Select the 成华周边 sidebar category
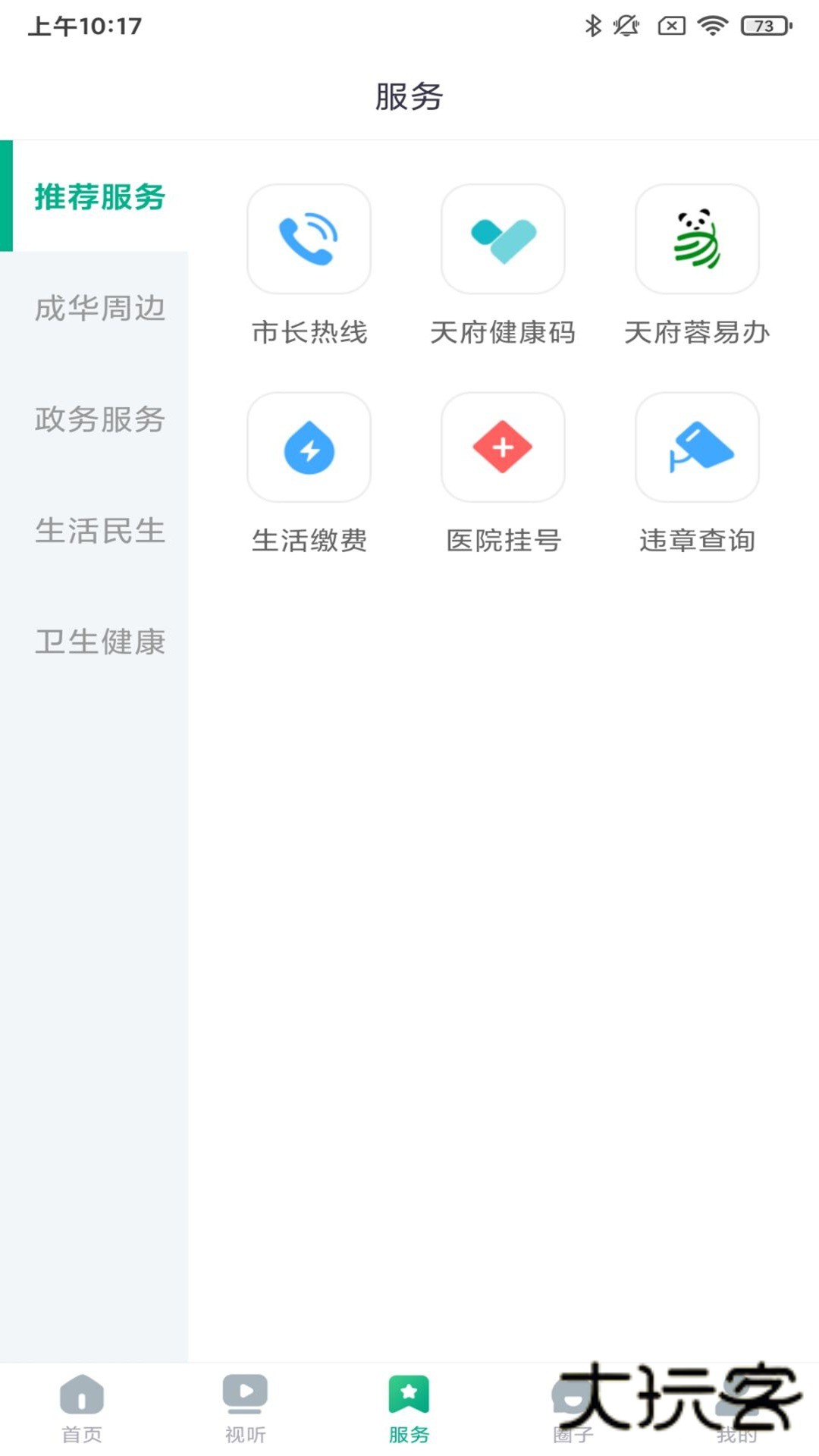The height and width of the screenshot is (1456, 819). (x=100, y=309)
